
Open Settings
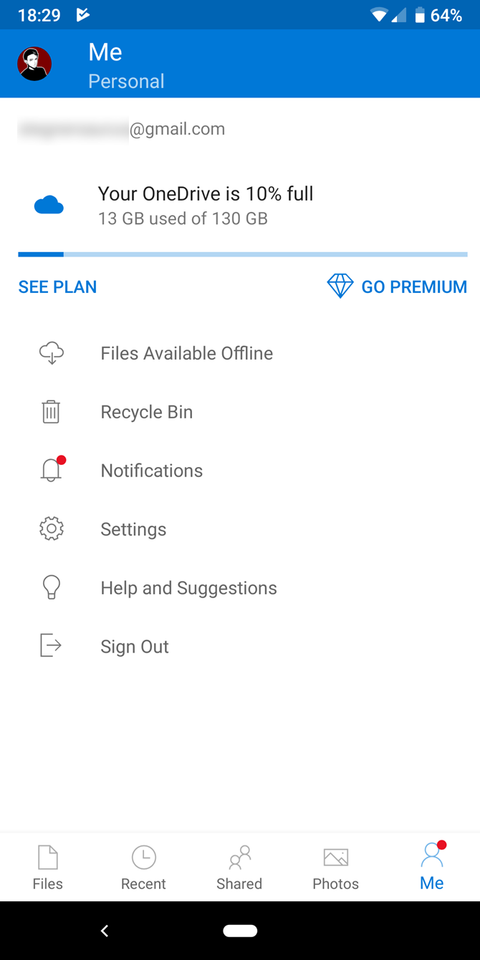coord(240,529)
